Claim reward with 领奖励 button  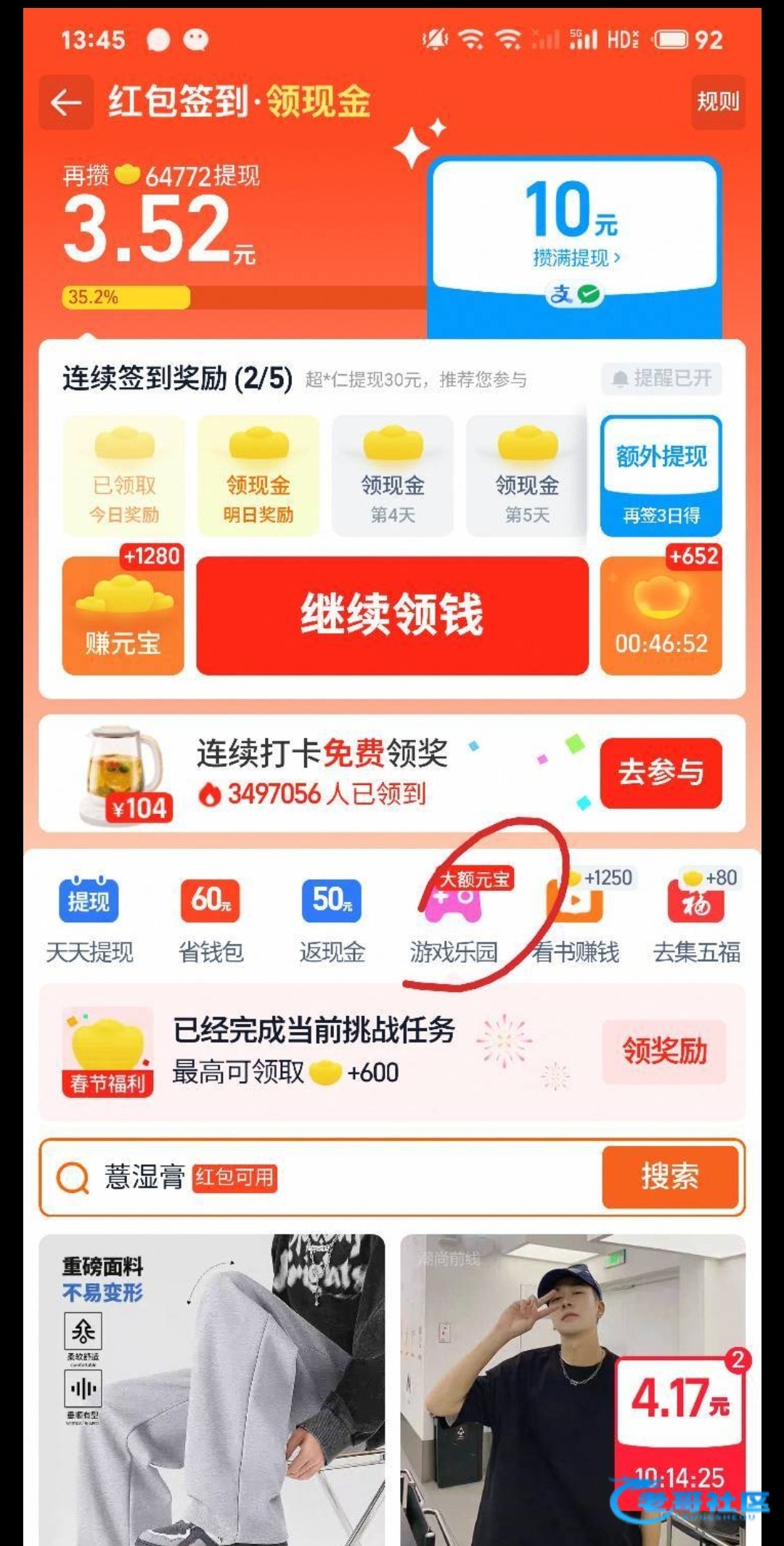pyautogui.click(x=663, y=1051)
